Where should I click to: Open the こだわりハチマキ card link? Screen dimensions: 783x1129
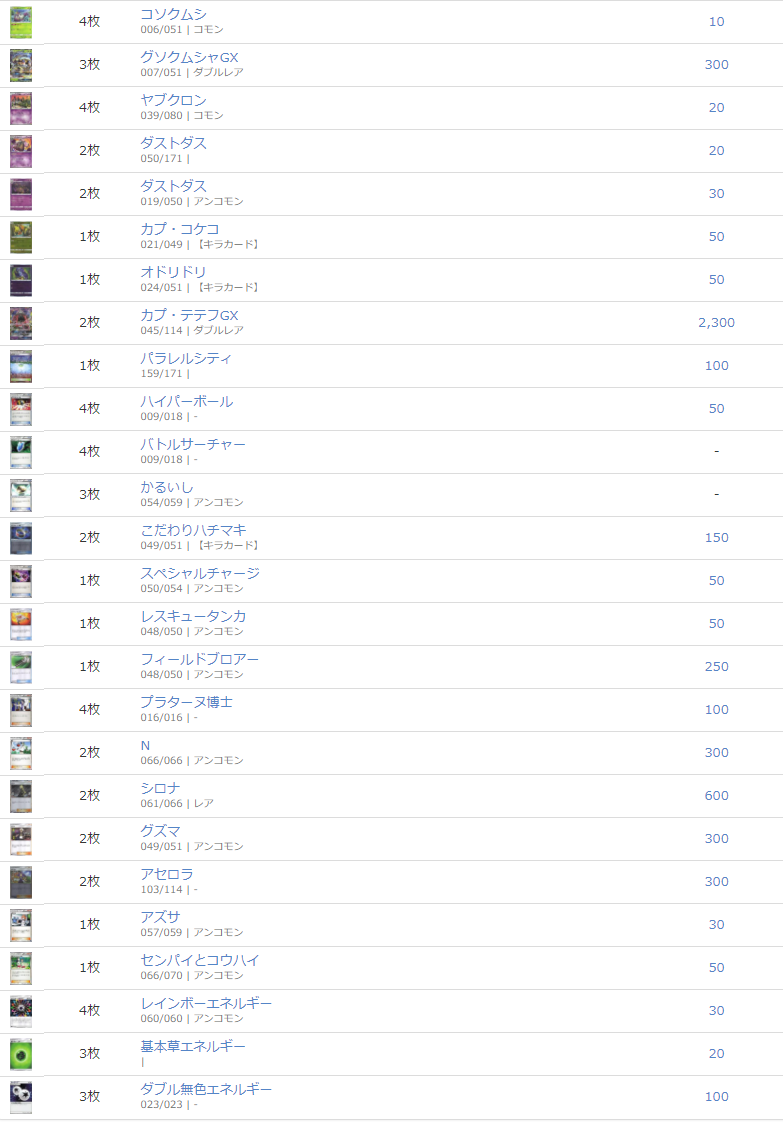(x=193, y=530)
